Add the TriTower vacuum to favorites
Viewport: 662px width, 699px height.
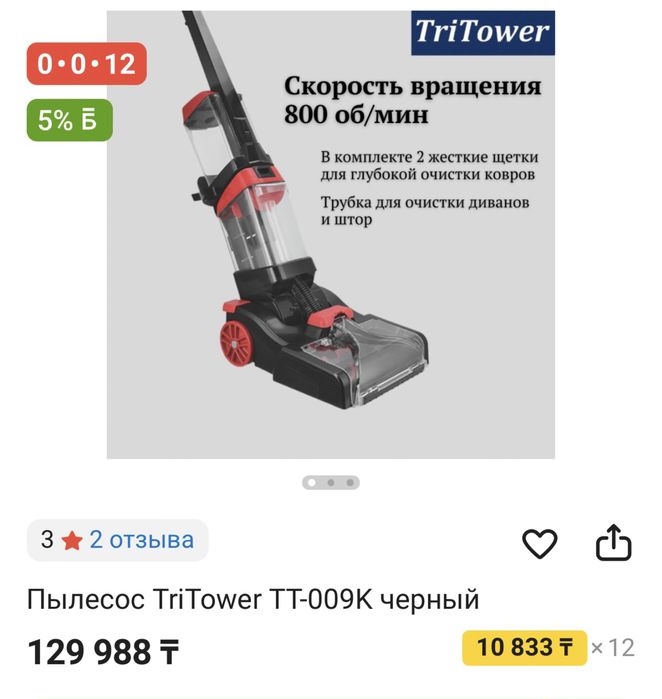pyautogui.click(x=540, y=544)
